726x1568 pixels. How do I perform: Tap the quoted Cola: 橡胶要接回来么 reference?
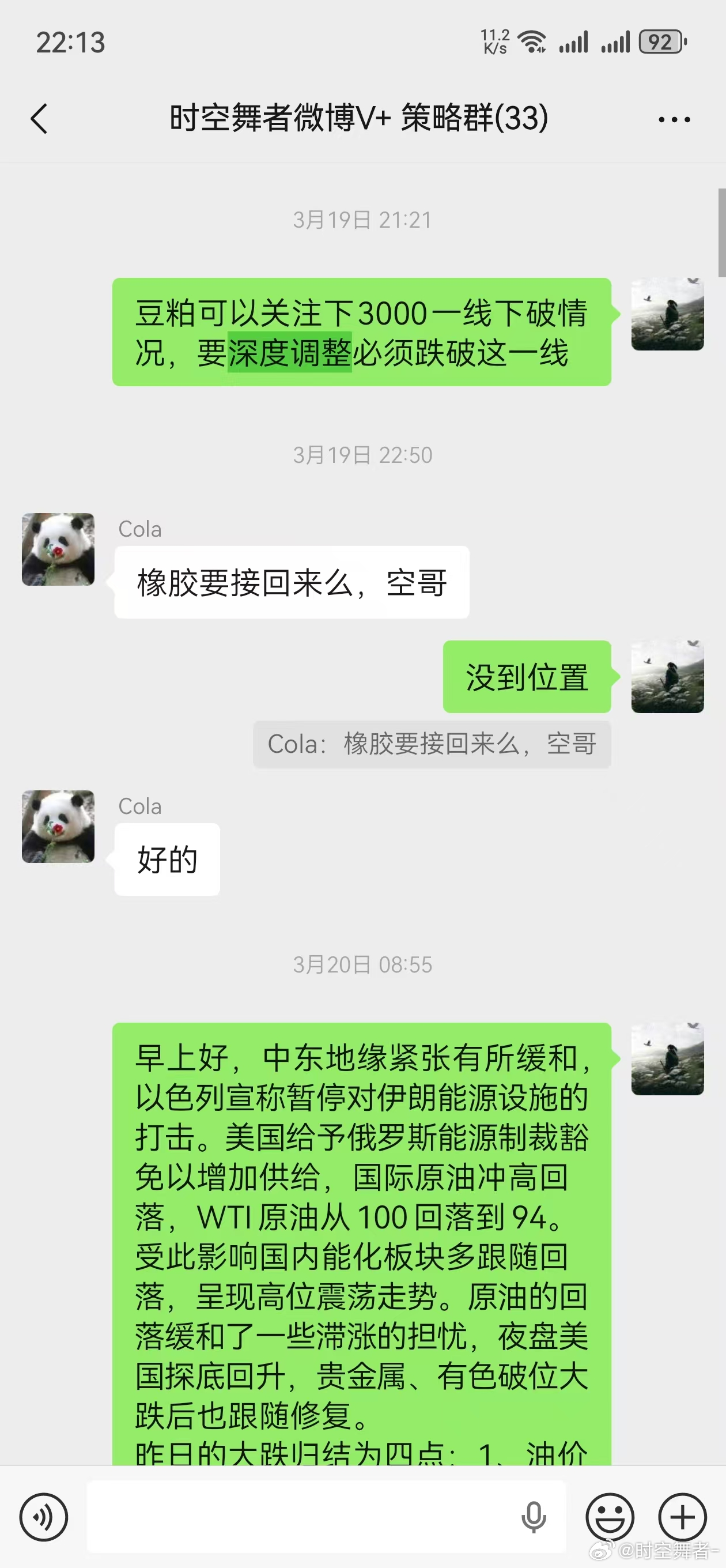click(432, 744)
